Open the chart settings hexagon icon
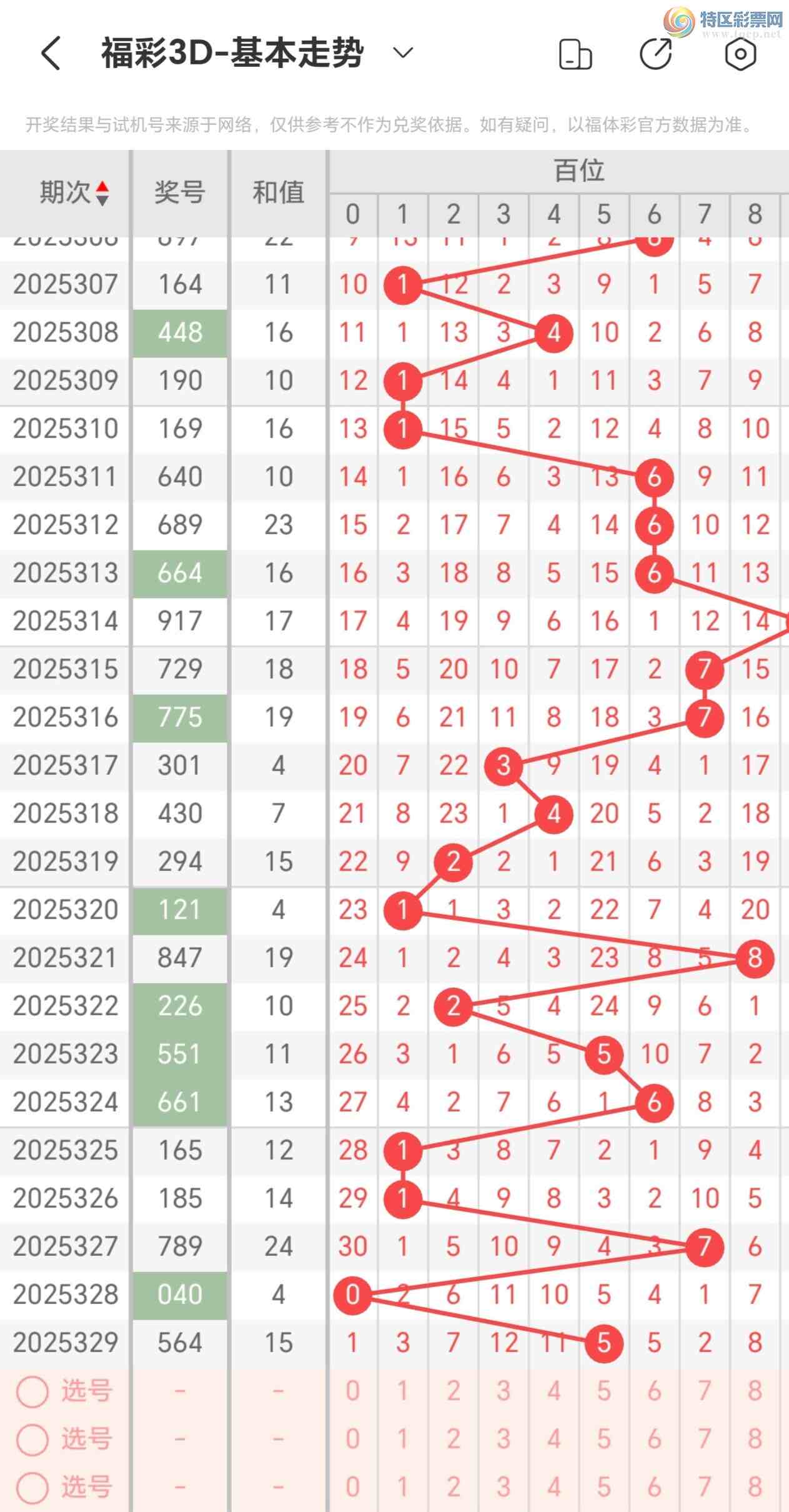Viewport: 789px width, 1512px height. click(x=740, y=54)
